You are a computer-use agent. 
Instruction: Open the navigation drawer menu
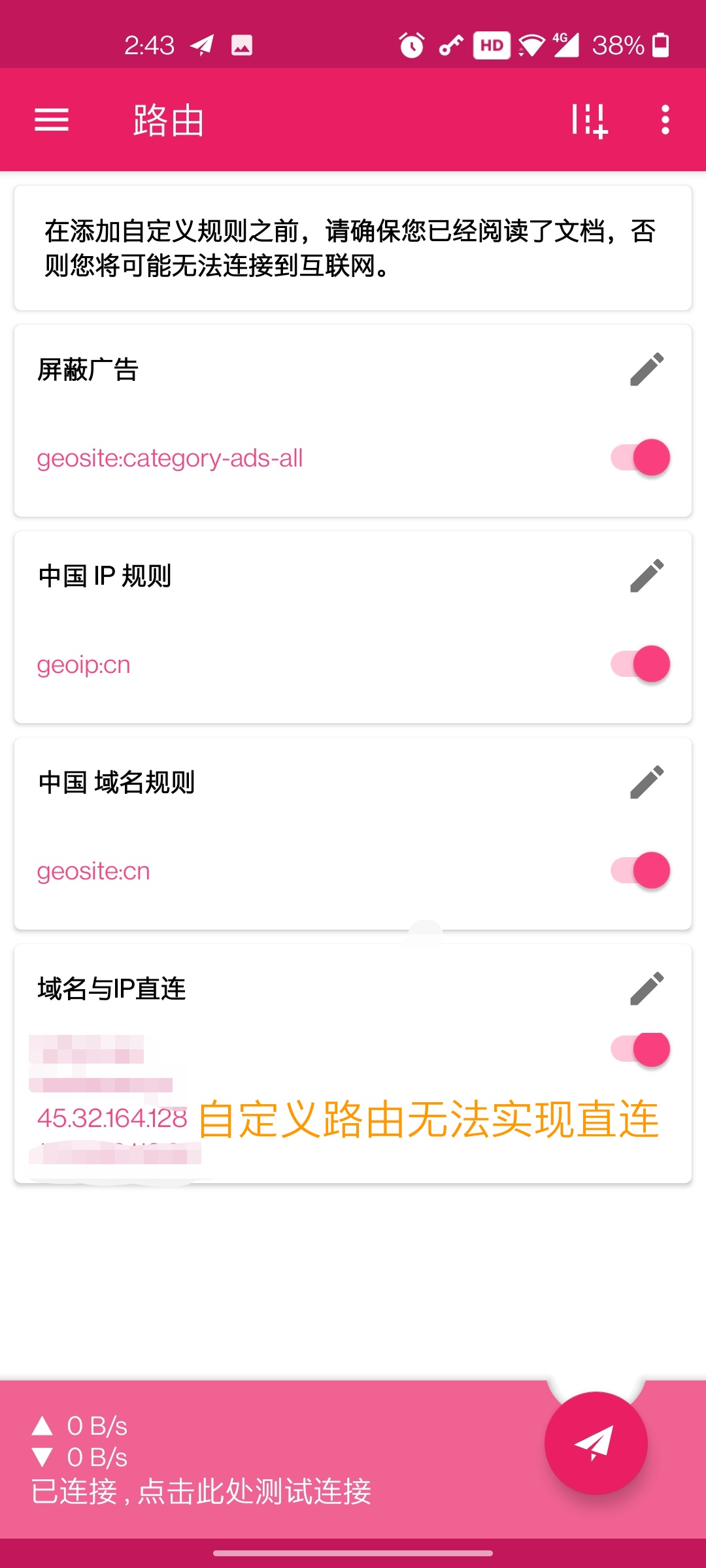51,120
